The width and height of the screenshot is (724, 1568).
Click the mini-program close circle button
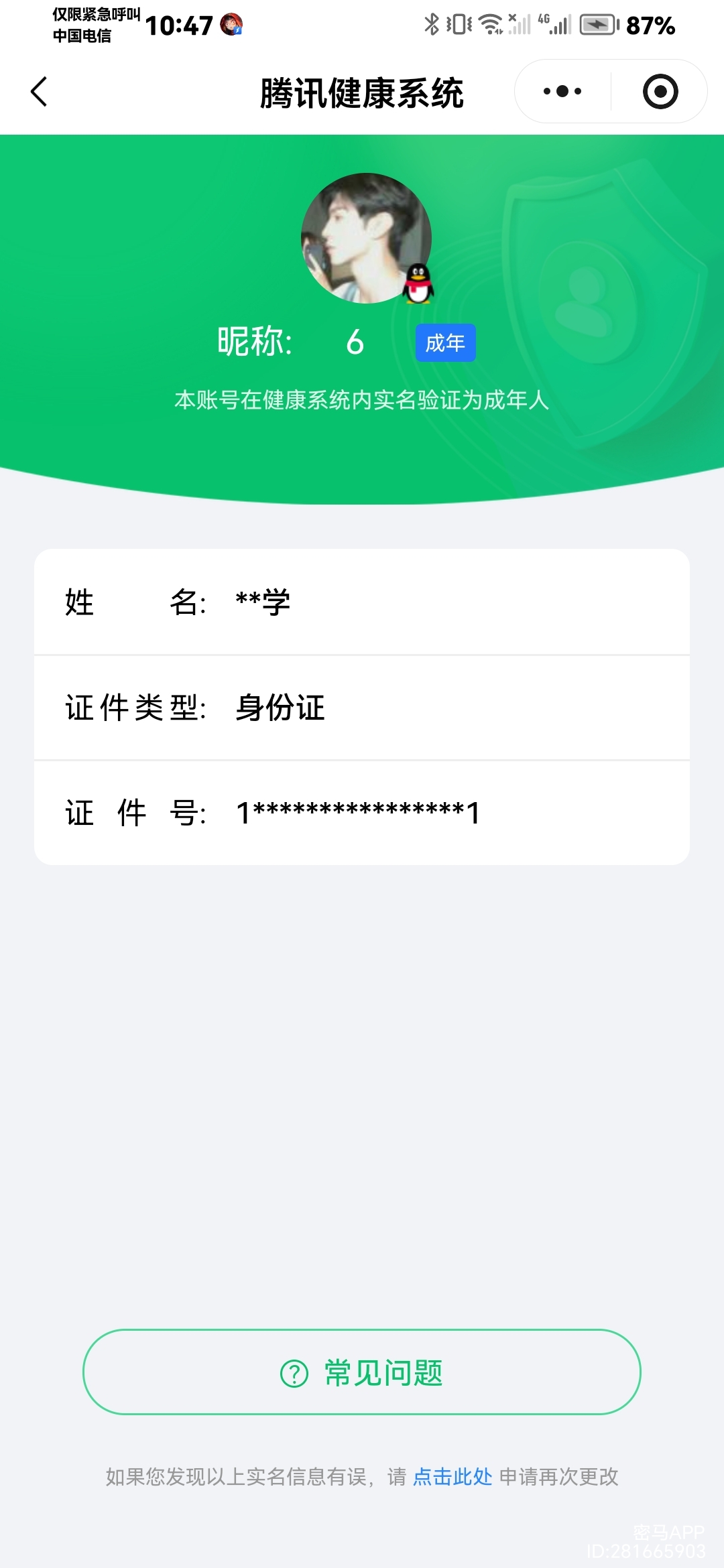click(x=659, y=91)
